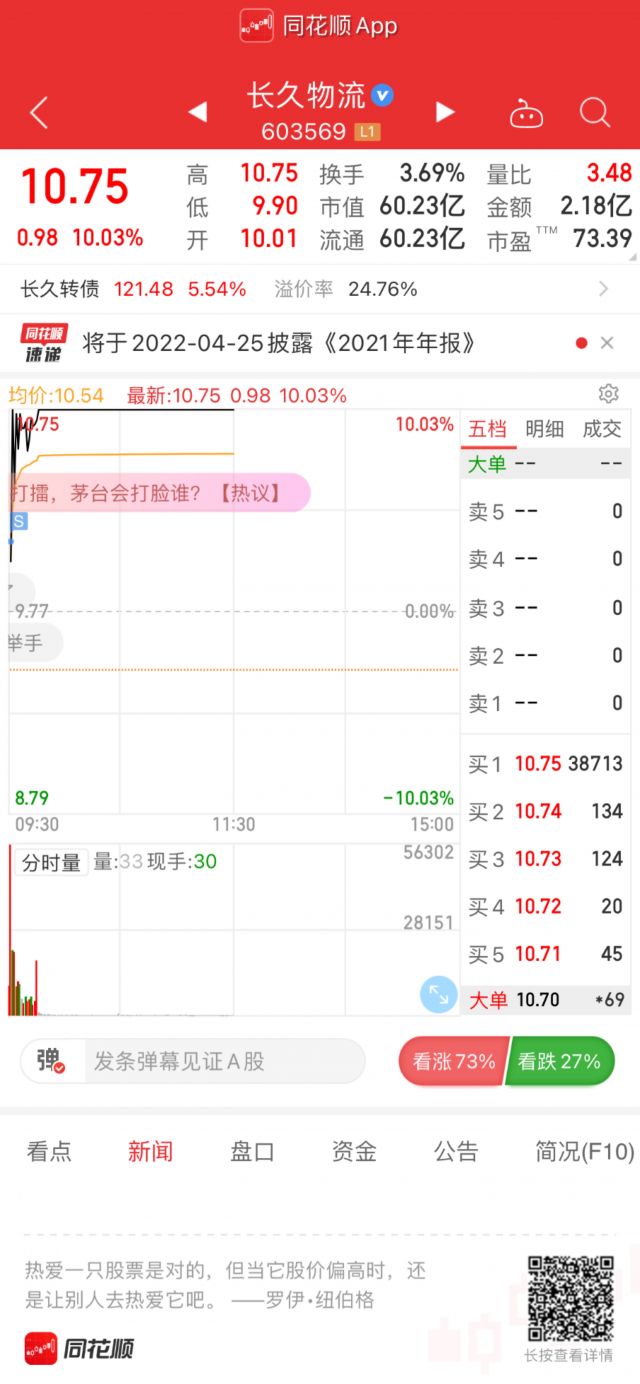Go back using the top-left arrow
This screenshot has height=1384, width=640.
click(x=39, y=112)
